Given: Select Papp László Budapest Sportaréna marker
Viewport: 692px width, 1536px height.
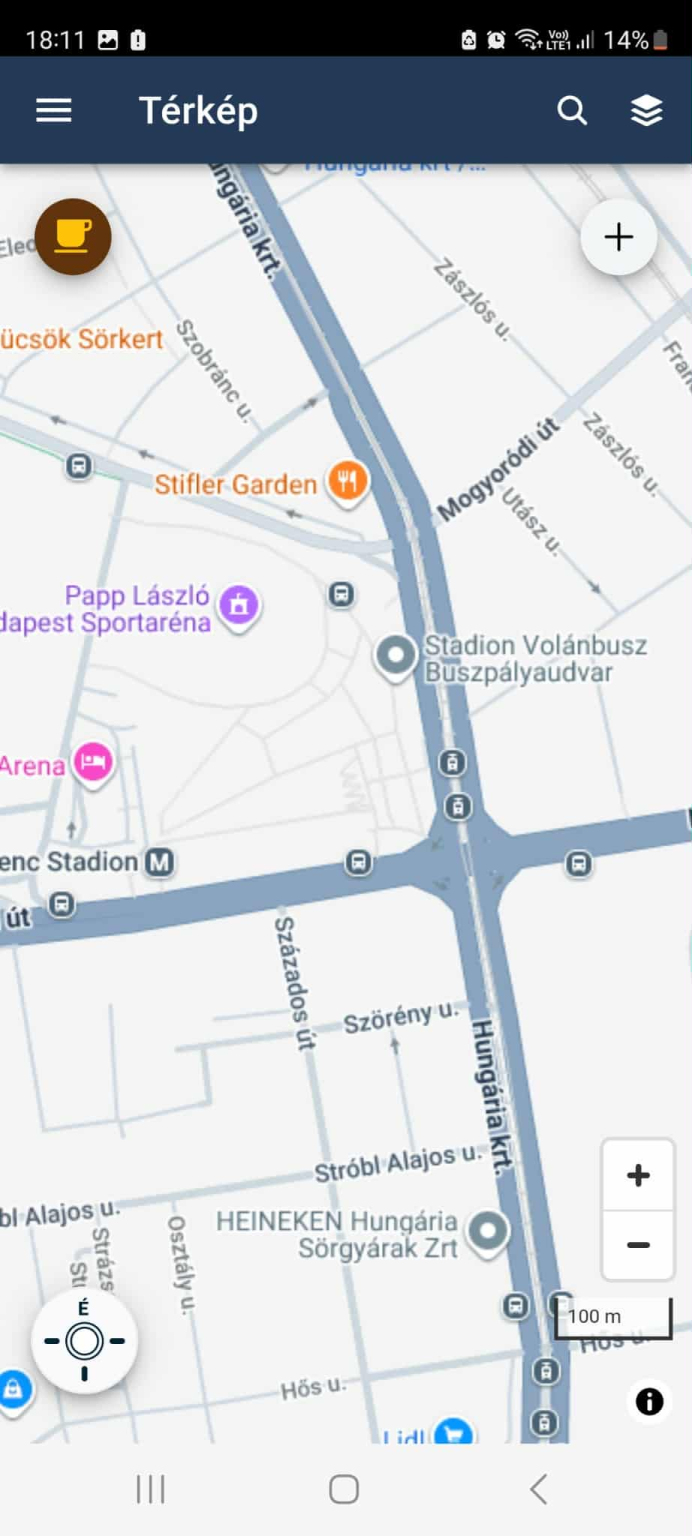Looking at the screenshot, I should (x=239, y=604).
